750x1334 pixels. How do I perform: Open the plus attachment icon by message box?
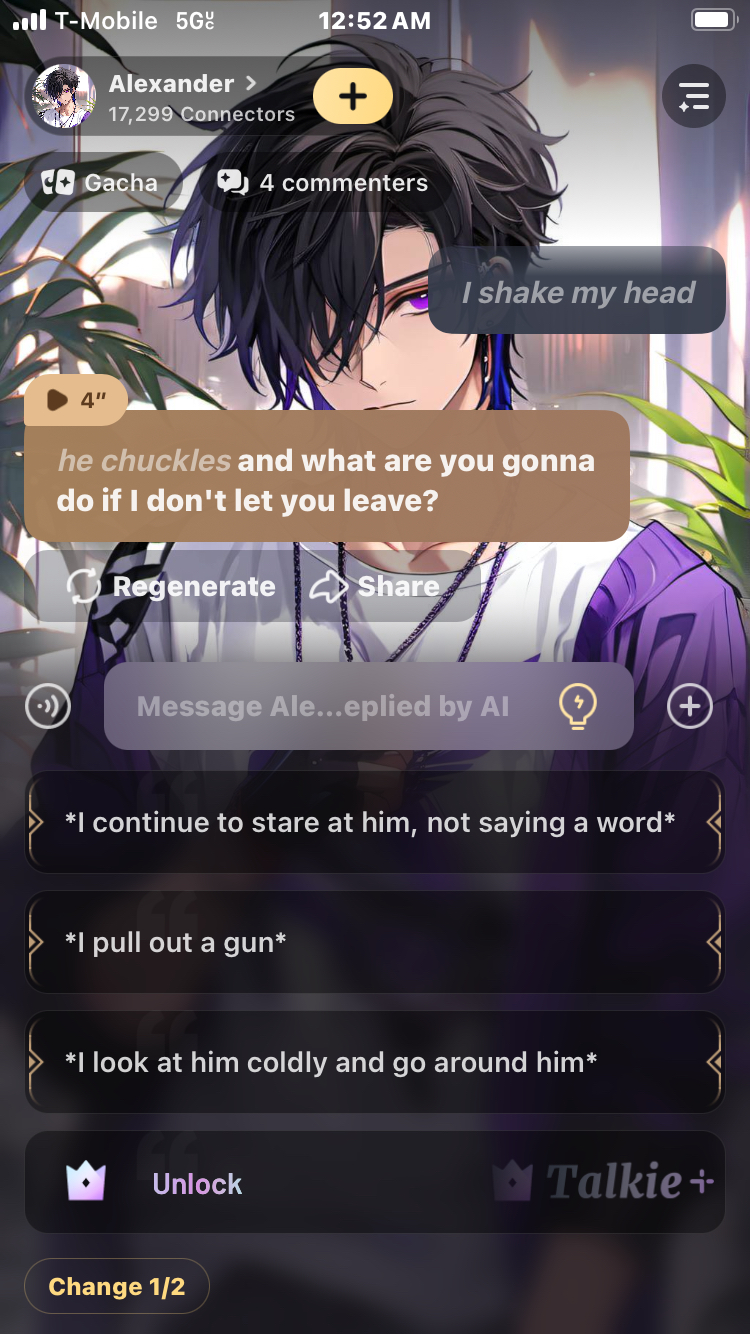pos(690,706)
